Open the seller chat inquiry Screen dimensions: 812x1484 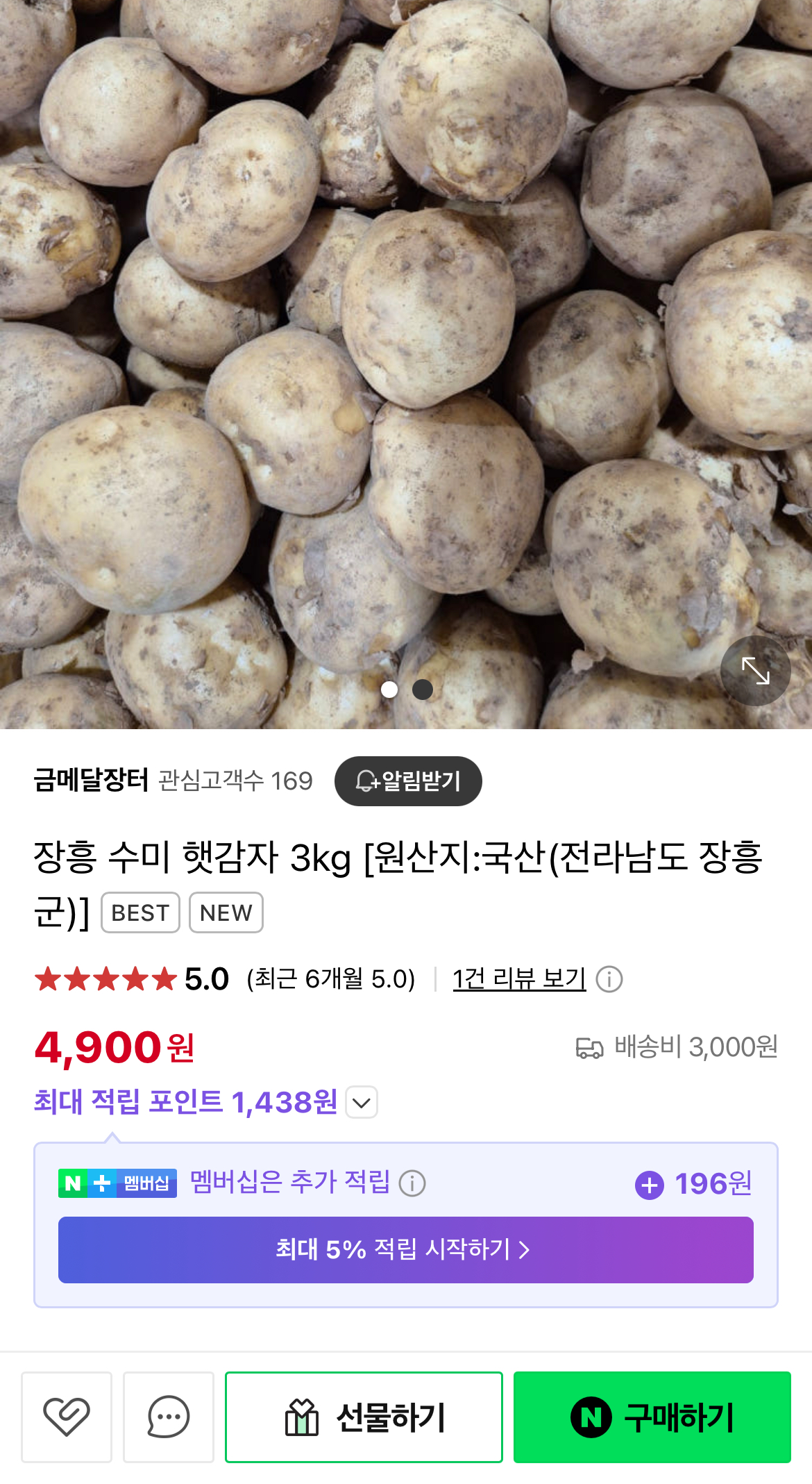[x=169, y=1417]
